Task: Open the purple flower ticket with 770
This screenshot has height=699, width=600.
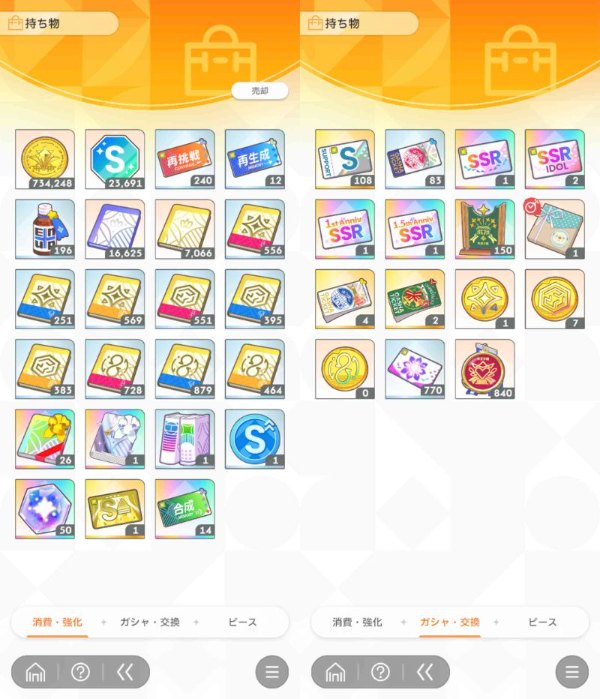Action: pos(415,369)
